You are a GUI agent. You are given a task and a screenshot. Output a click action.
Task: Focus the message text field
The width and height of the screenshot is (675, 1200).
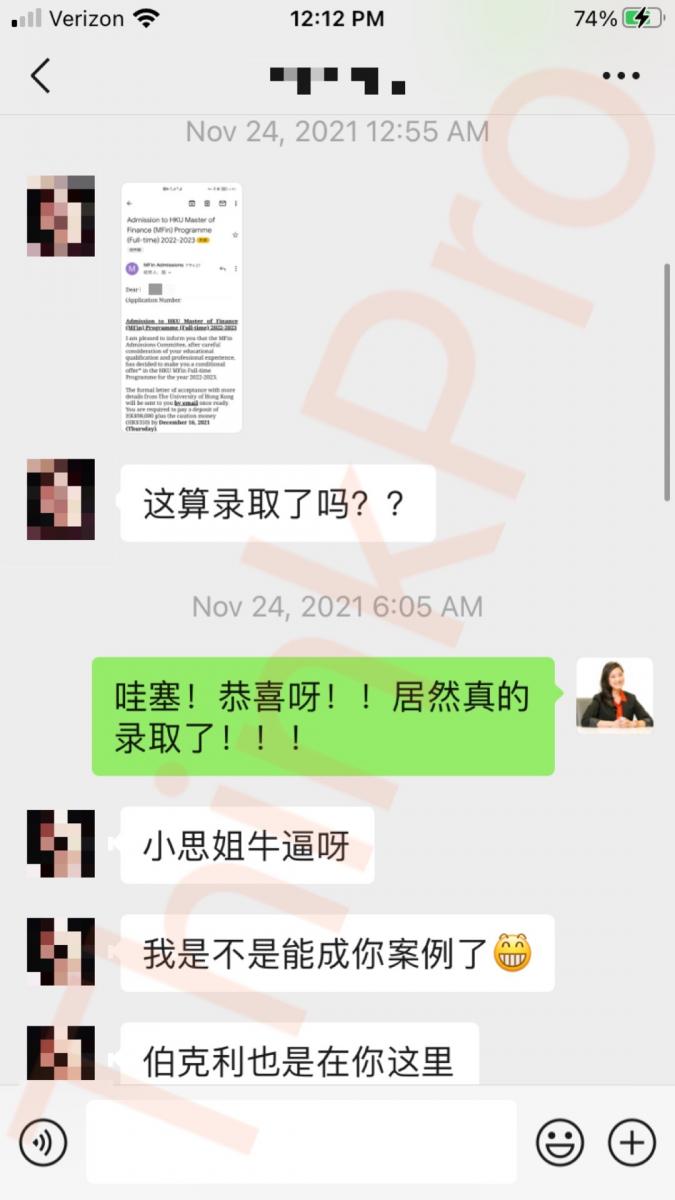pyautogui.click(x=300, y=1142)
